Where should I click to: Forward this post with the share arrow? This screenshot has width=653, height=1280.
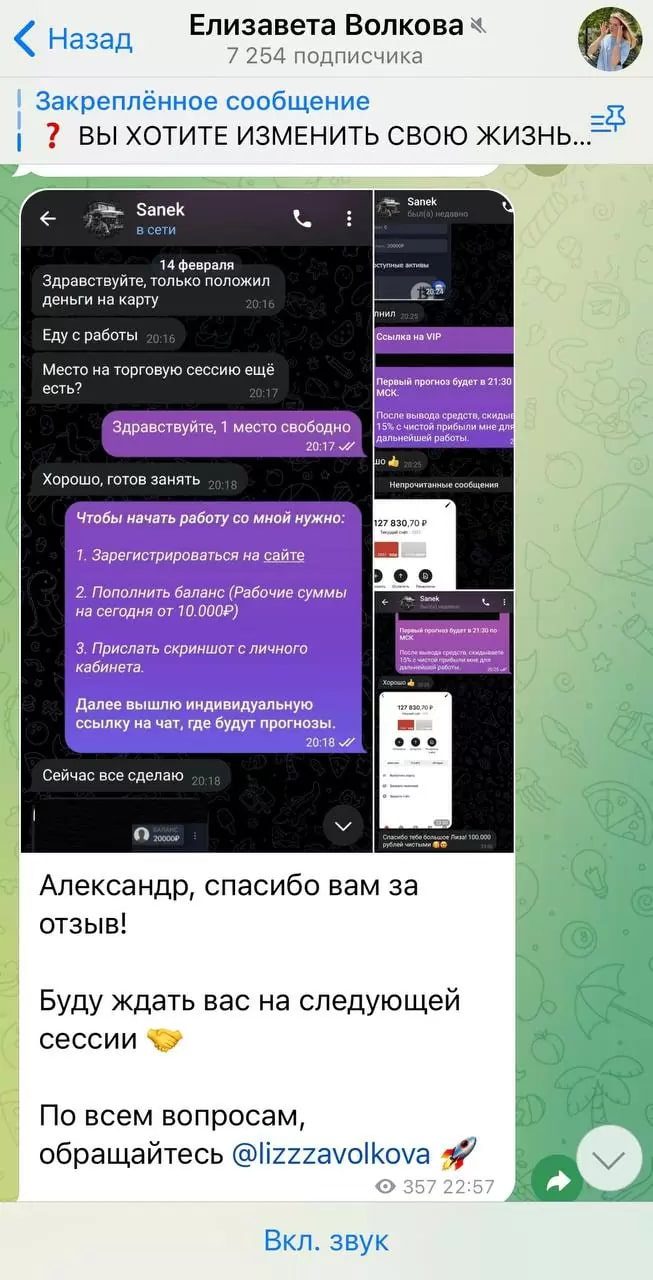point(558,1182)
